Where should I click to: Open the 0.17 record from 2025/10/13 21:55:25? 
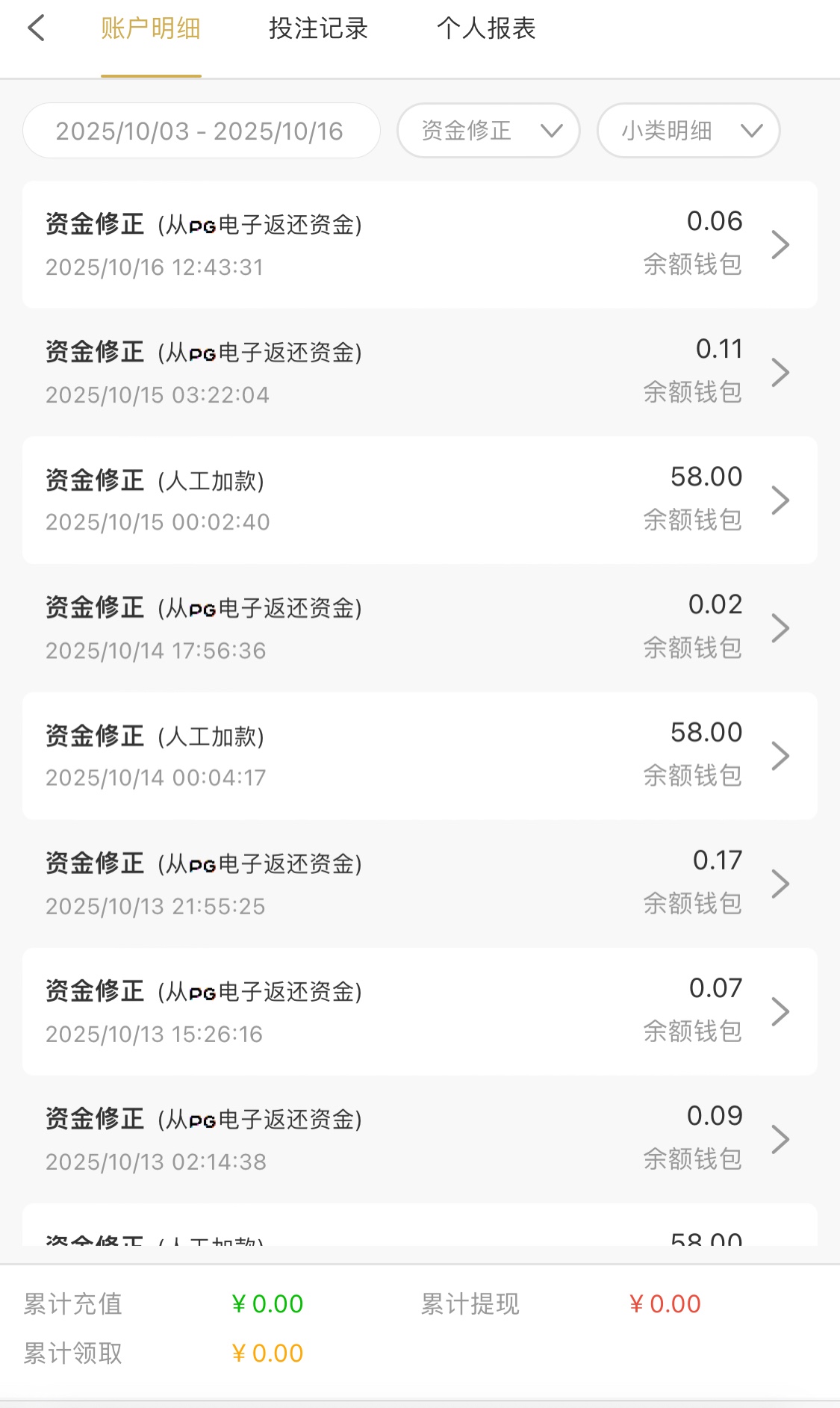click(420, 883)
